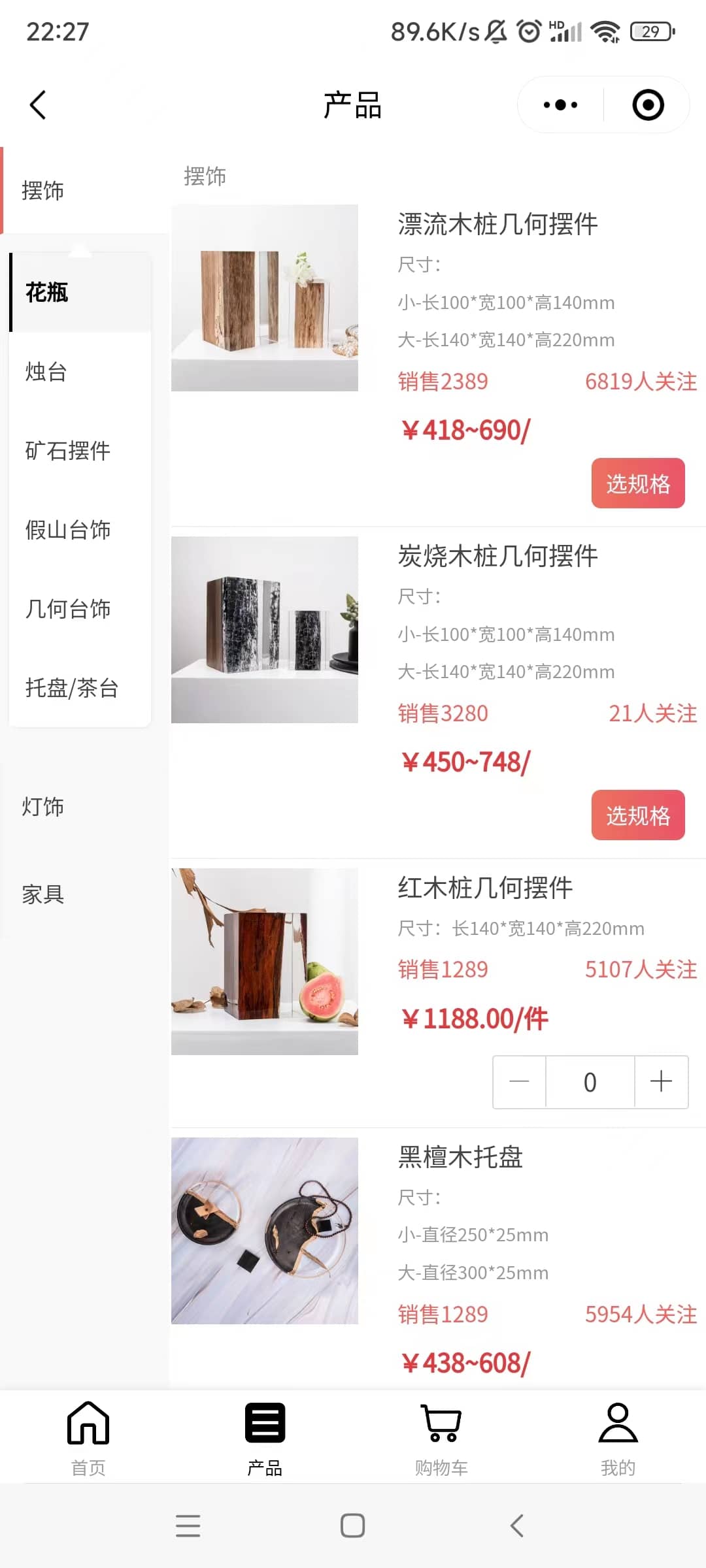Image resolution: width=706 pixels, height=1568 pixels.
Task: Tap the system home button
Action: pyautogui.click(x=353, y=1526)
